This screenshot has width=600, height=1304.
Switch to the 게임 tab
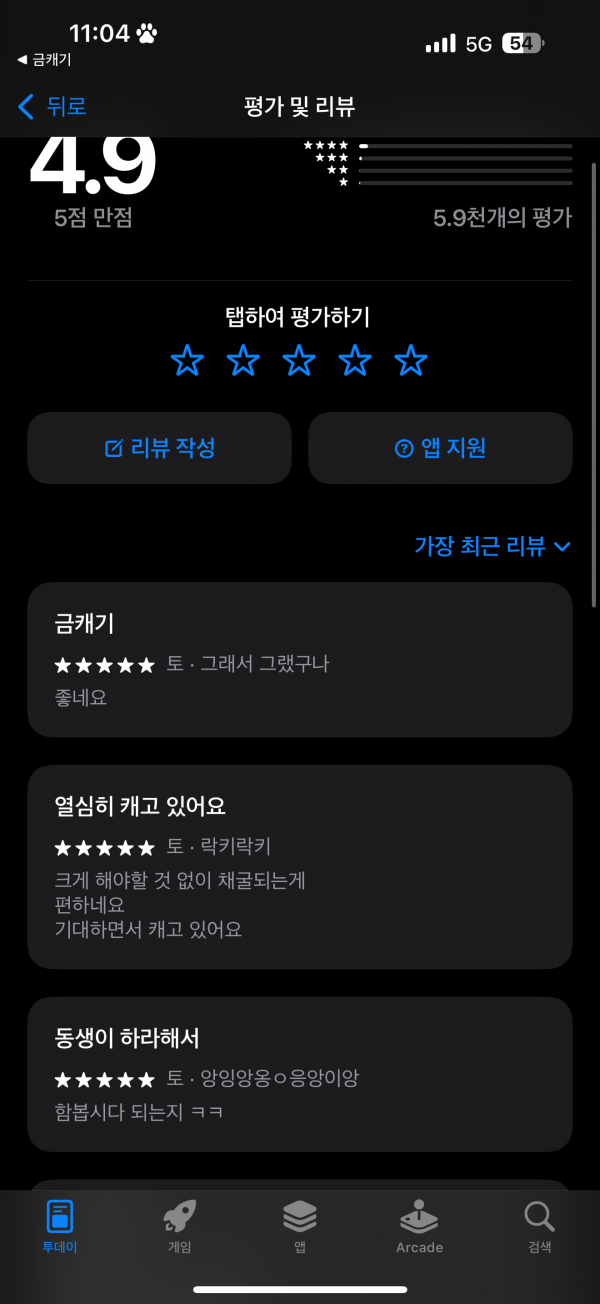[180, 1227]
